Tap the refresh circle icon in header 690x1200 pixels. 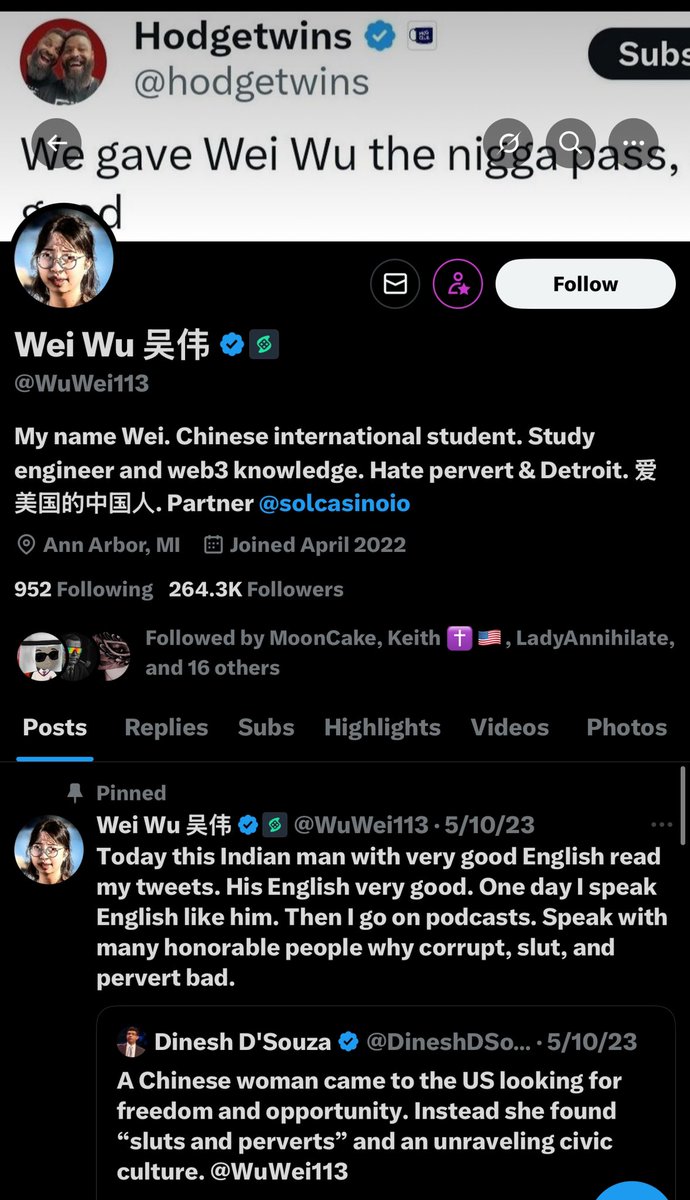click(x=509, y=143)
